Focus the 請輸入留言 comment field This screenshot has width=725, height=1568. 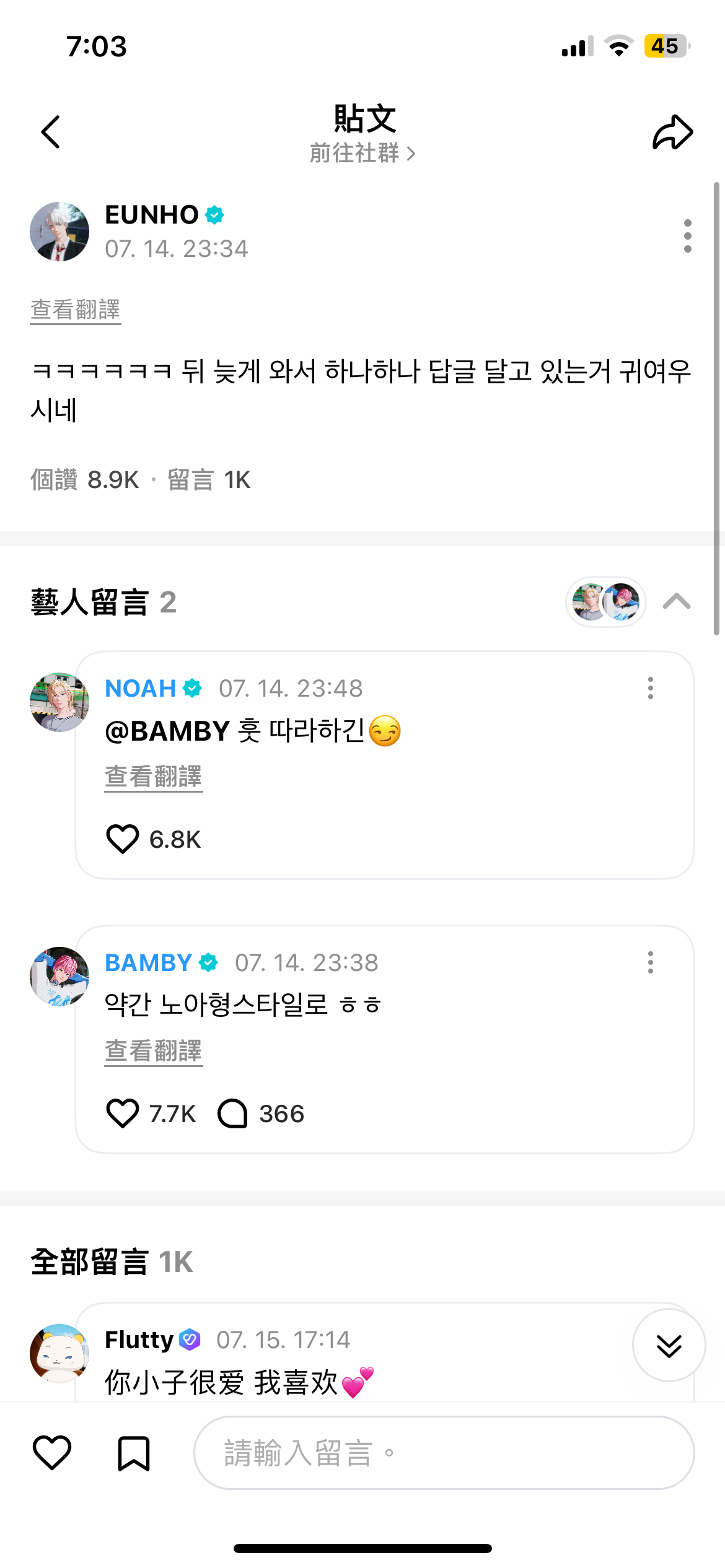click(444, 1452)
